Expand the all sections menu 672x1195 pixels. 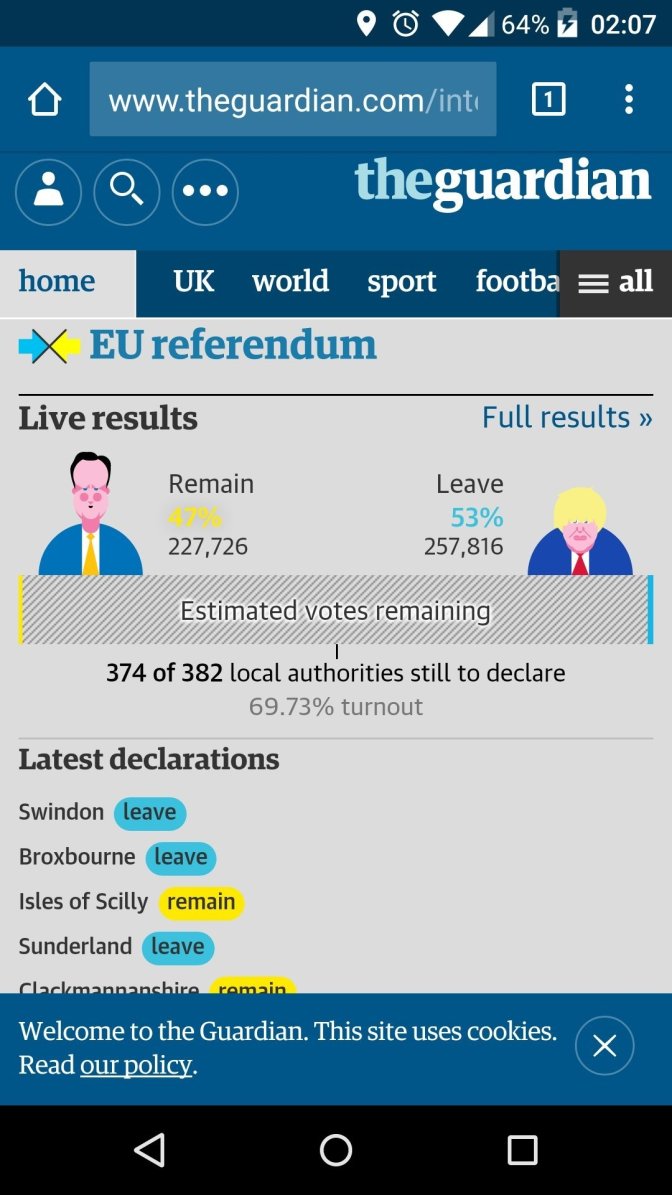tap(616, 283)
